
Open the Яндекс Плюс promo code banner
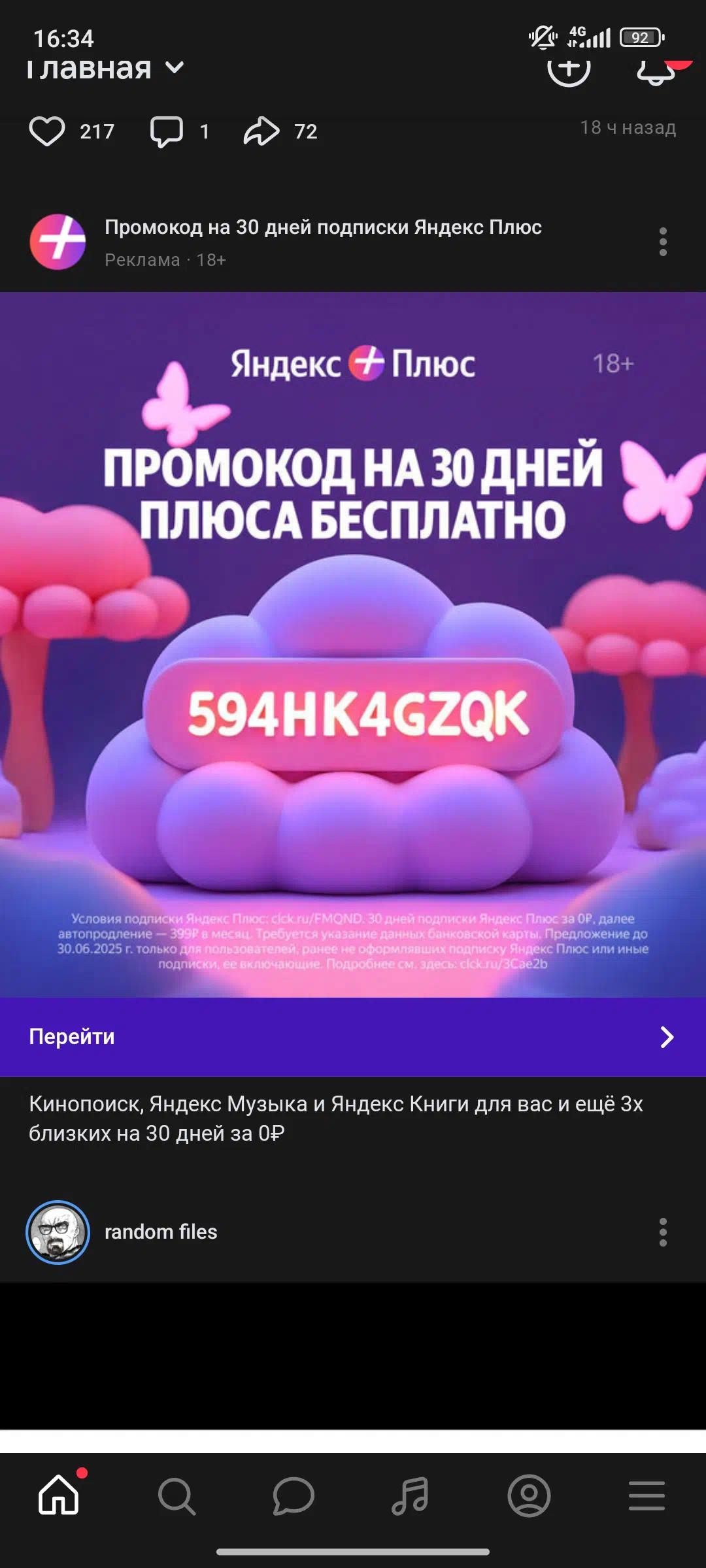[353, 644]
